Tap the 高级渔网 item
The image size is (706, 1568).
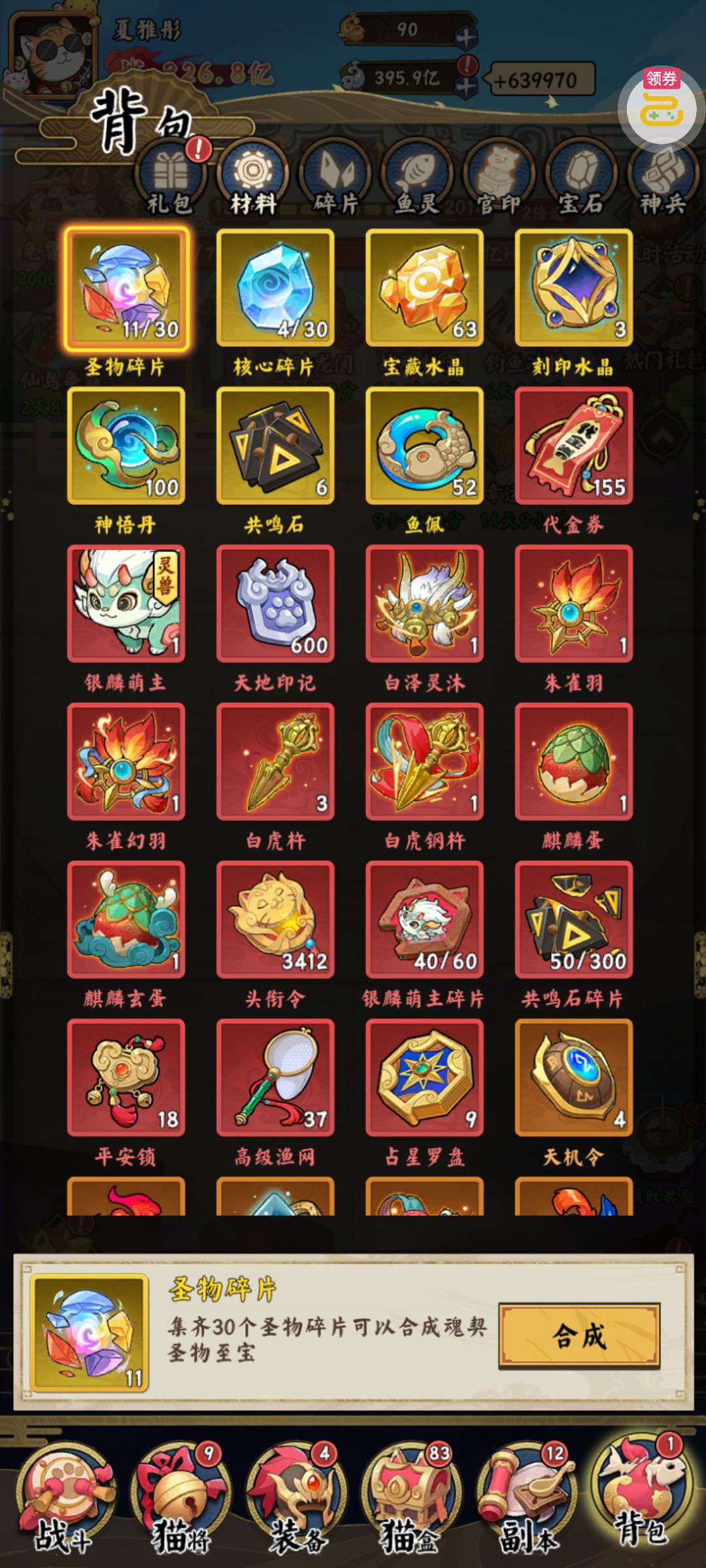click(x=275, y=1078)
